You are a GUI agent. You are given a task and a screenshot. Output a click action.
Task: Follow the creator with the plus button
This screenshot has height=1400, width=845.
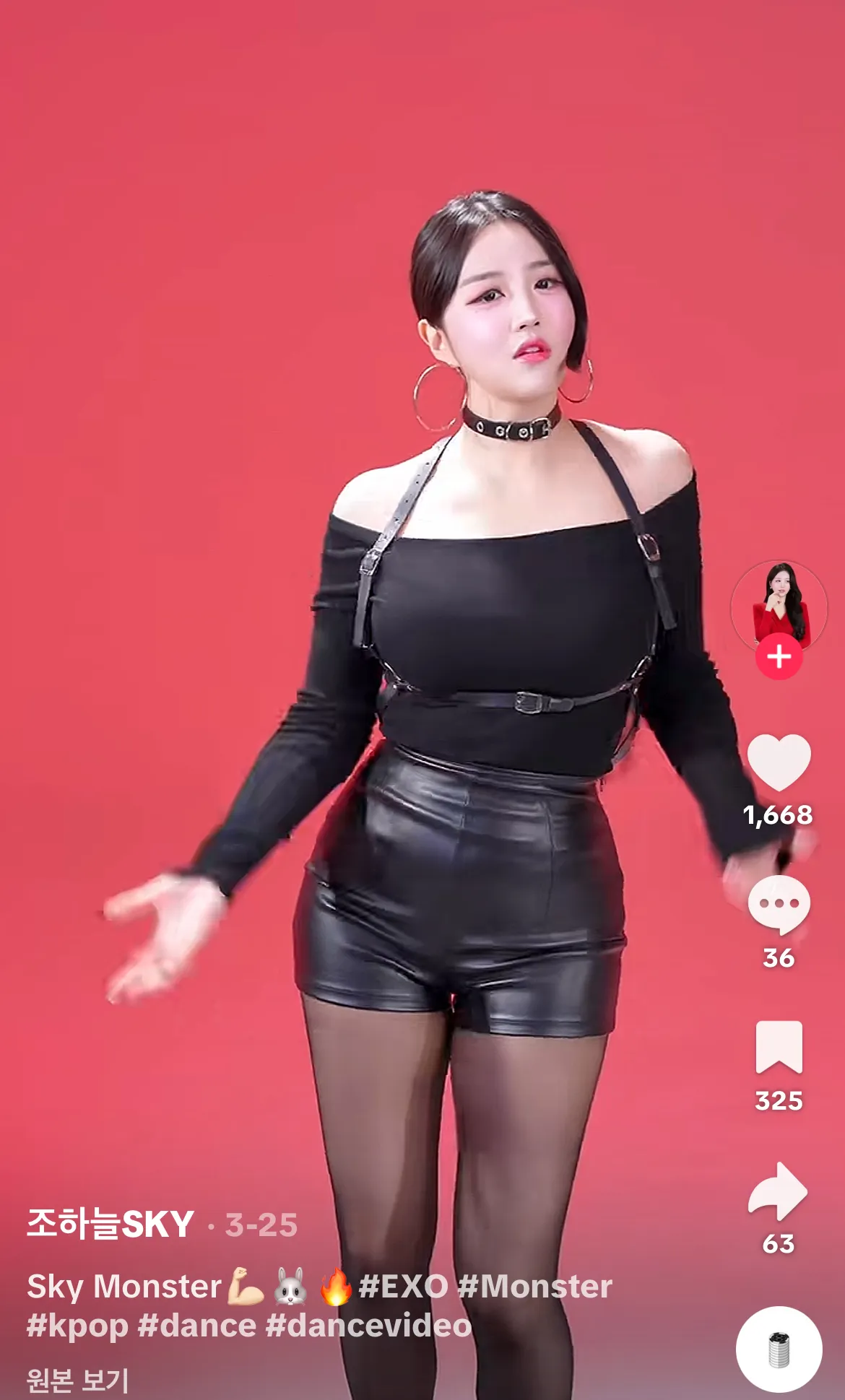pos(779,657)
